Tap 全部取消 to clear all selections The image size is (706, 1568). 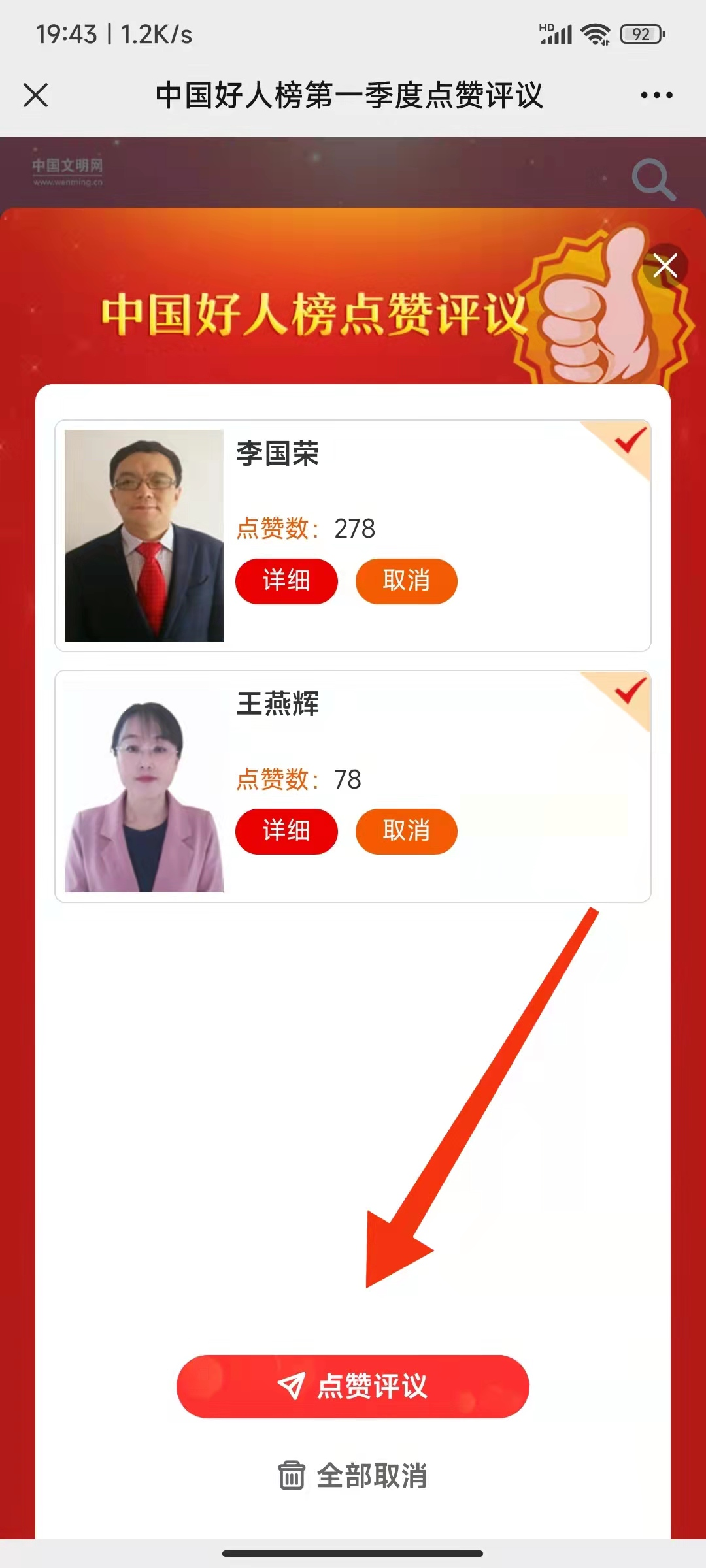tap(353, 1476)
